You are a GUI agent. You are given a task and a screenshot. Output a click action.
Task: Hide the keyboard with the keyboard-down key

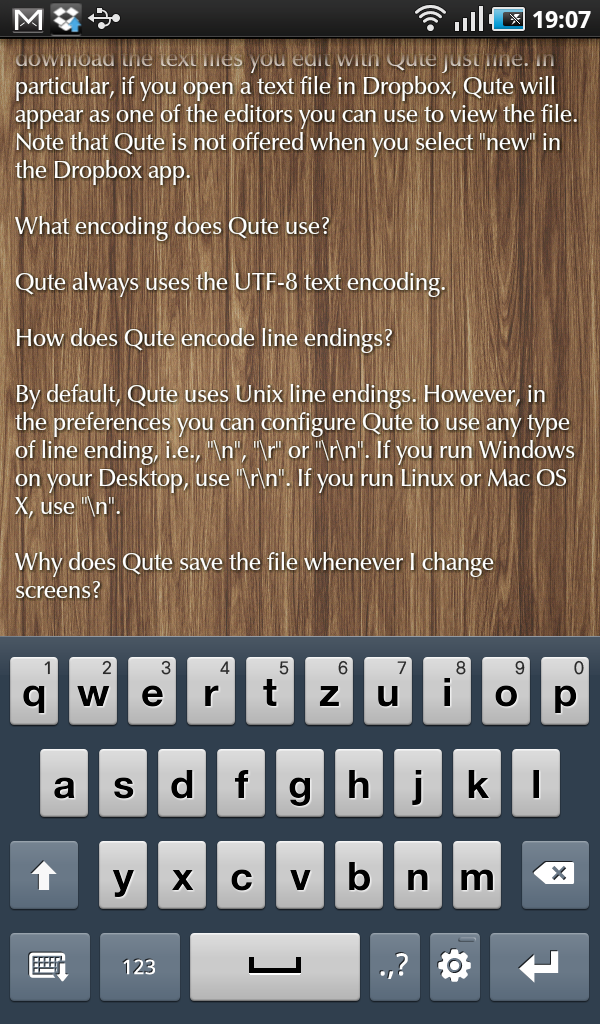pyautogui.click(x=50, y=967)
